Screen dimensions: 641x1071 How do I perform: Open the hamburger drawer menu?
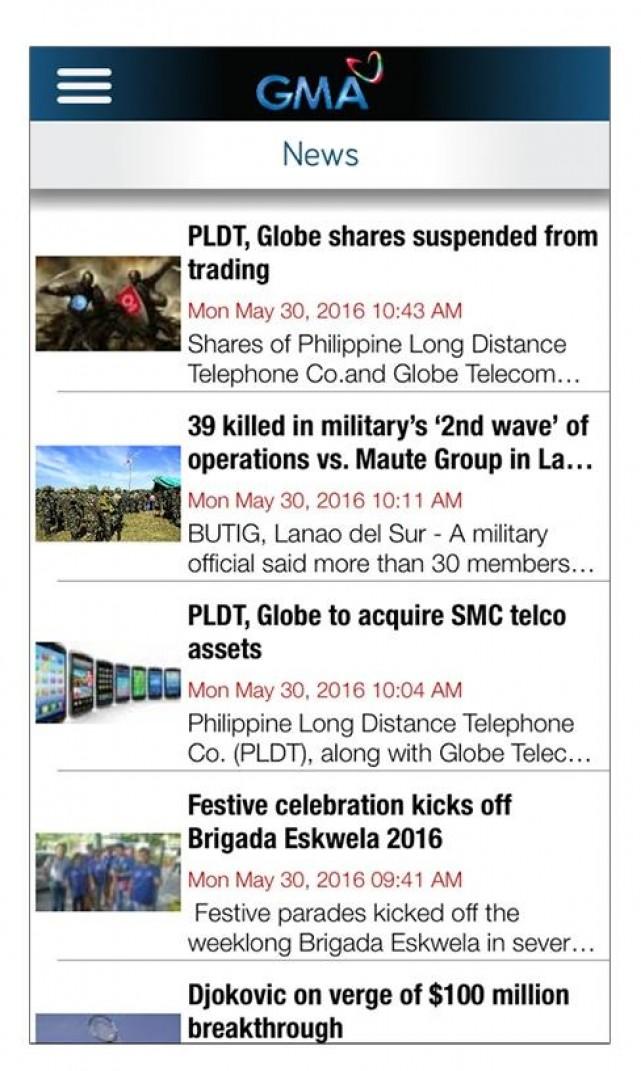(84, 86)
